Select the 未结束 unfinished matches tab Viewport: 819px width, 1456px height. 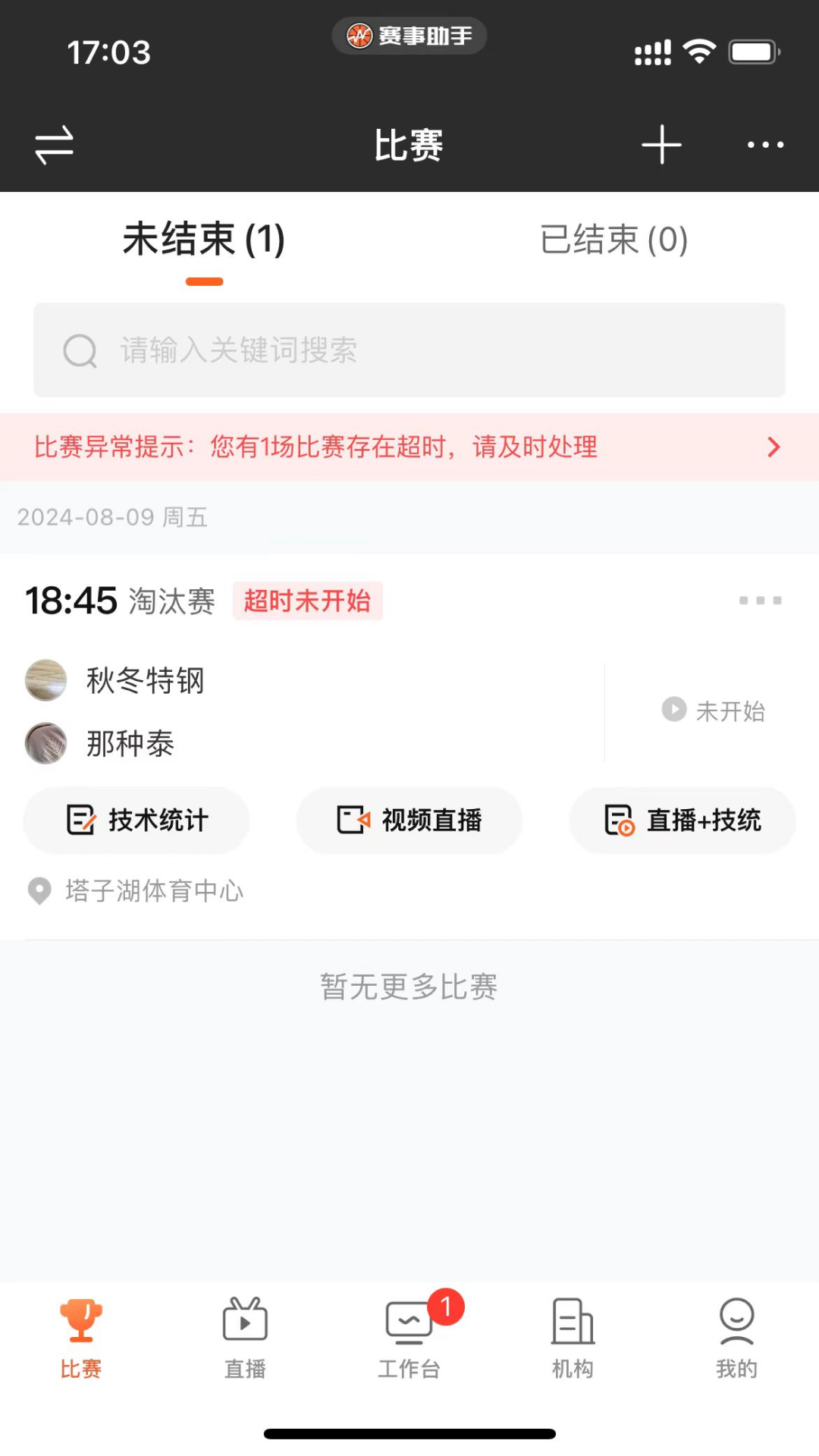tap(203, 240)
